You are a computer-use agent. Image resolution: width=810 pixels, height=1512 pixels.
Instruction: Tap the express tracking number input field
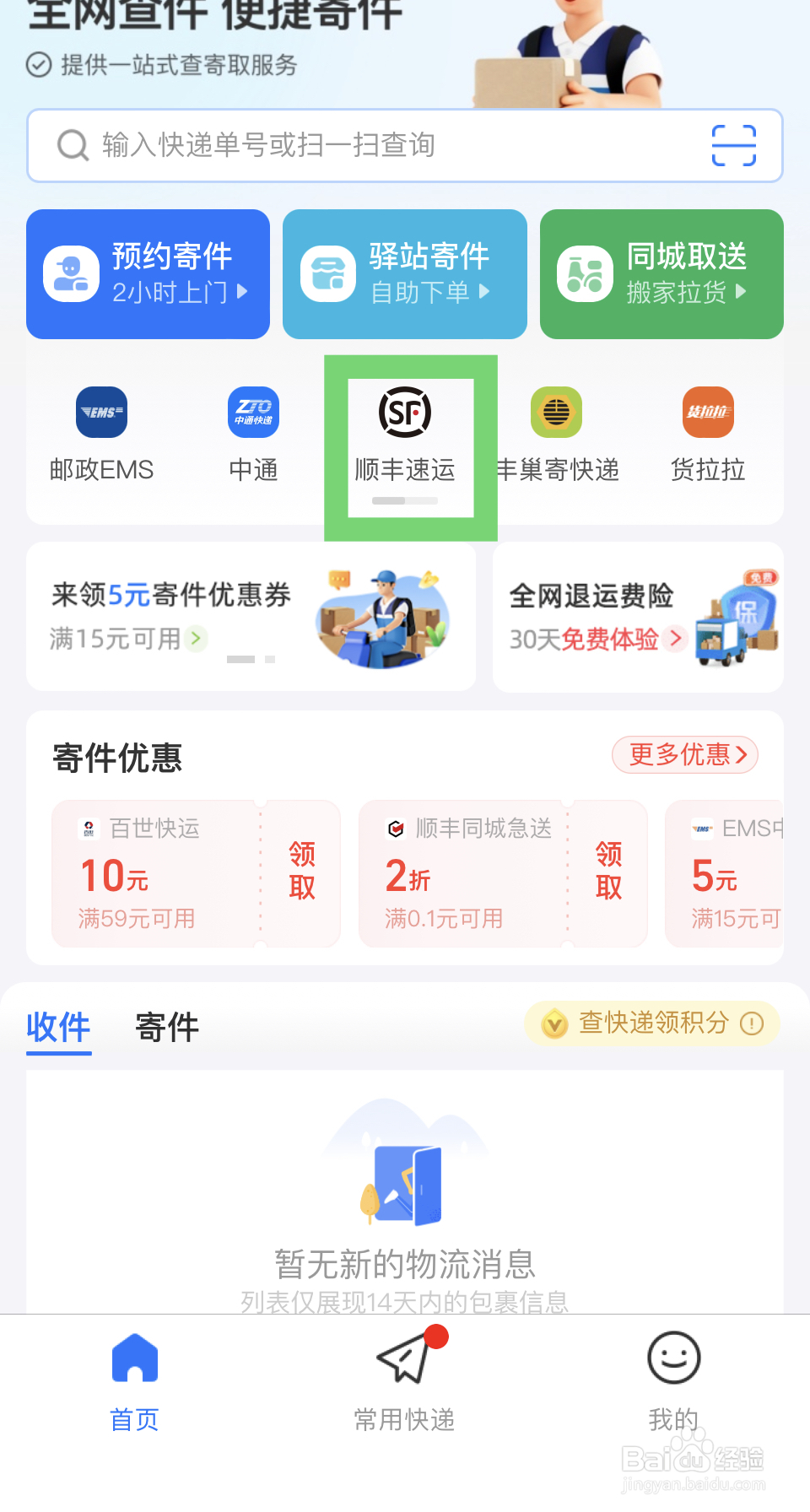(337, 145)
